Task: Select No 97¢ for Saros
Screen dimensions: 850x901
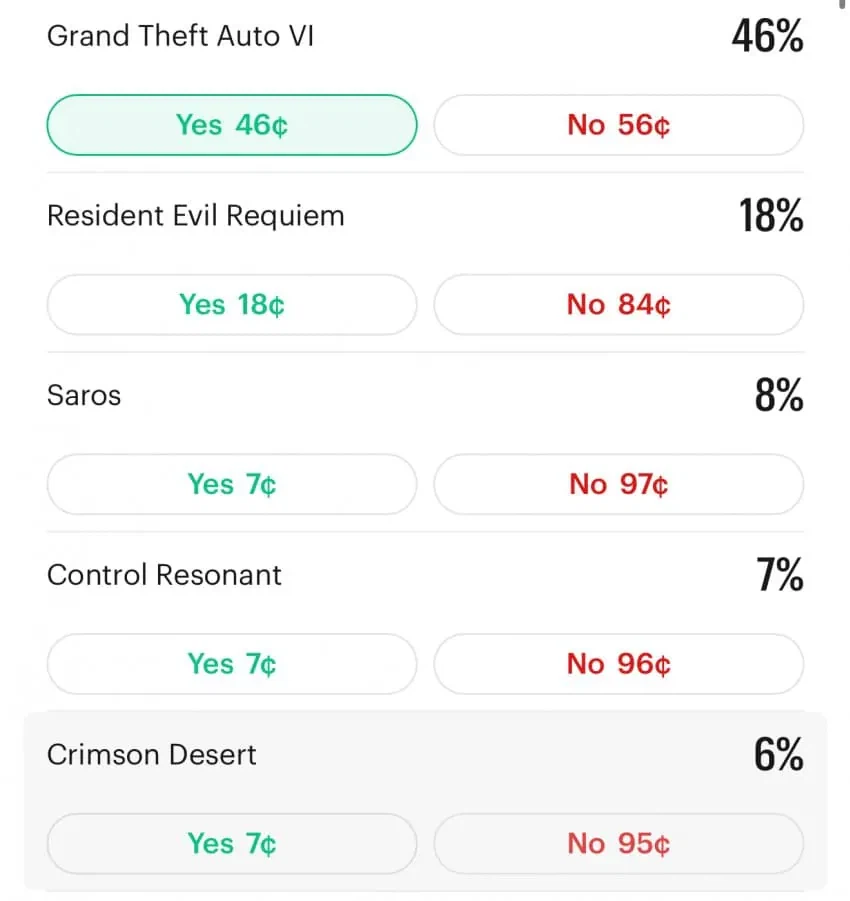Action: tap(618, 484)
